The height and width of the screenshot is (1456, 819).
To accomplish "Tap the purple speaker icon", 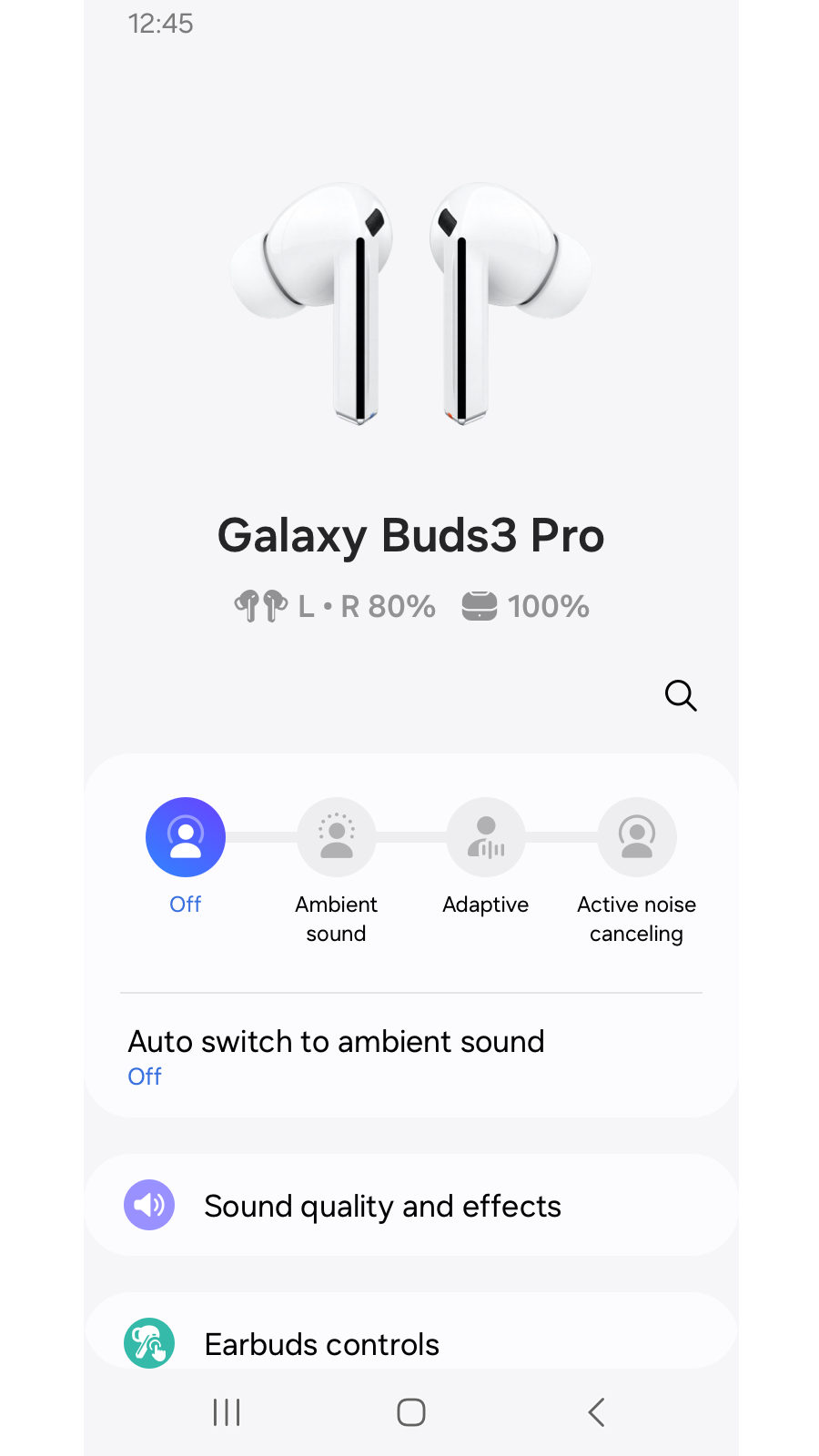I will [149, 1205].
